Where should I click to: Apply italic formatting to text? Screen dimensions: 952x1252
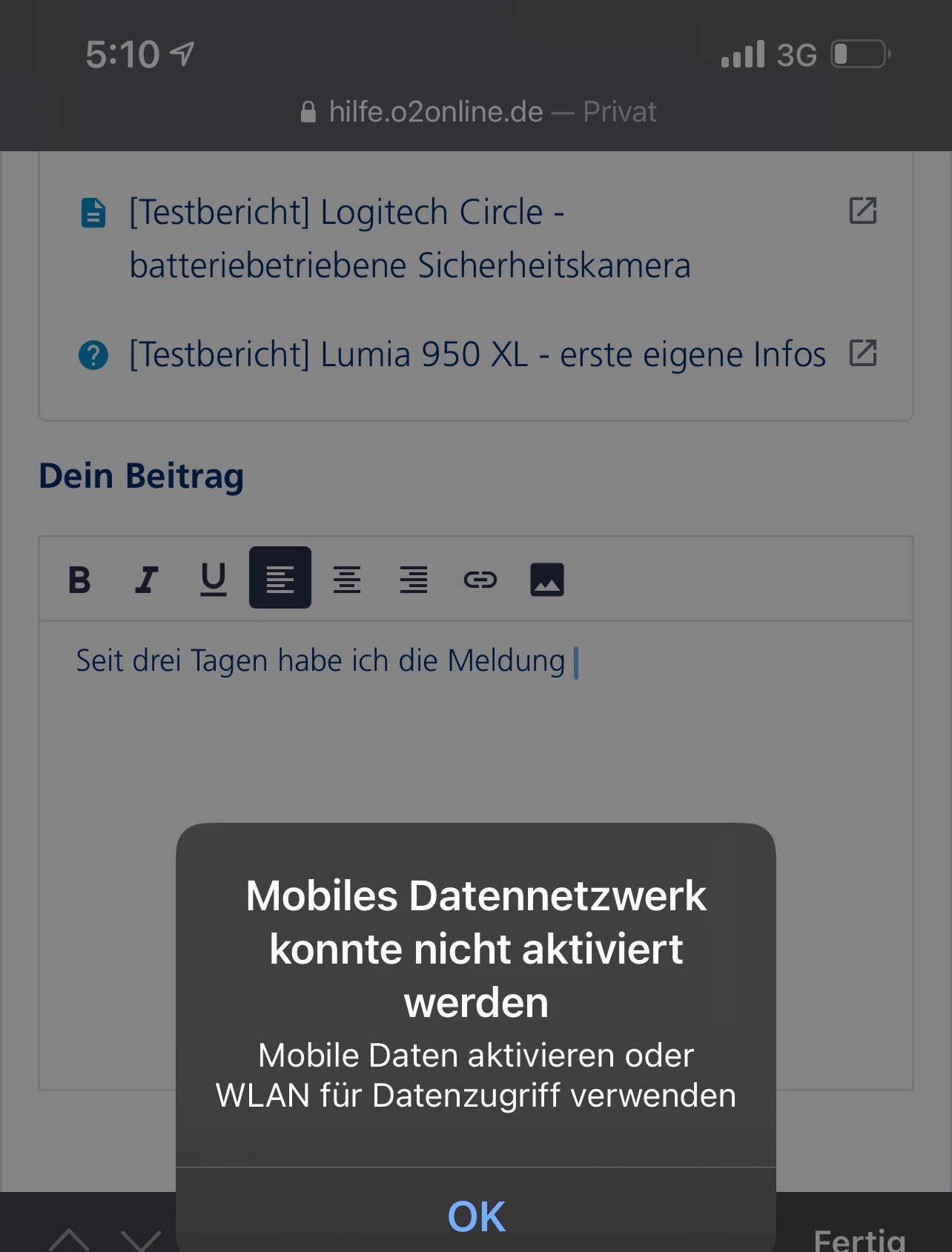[146, 579]
